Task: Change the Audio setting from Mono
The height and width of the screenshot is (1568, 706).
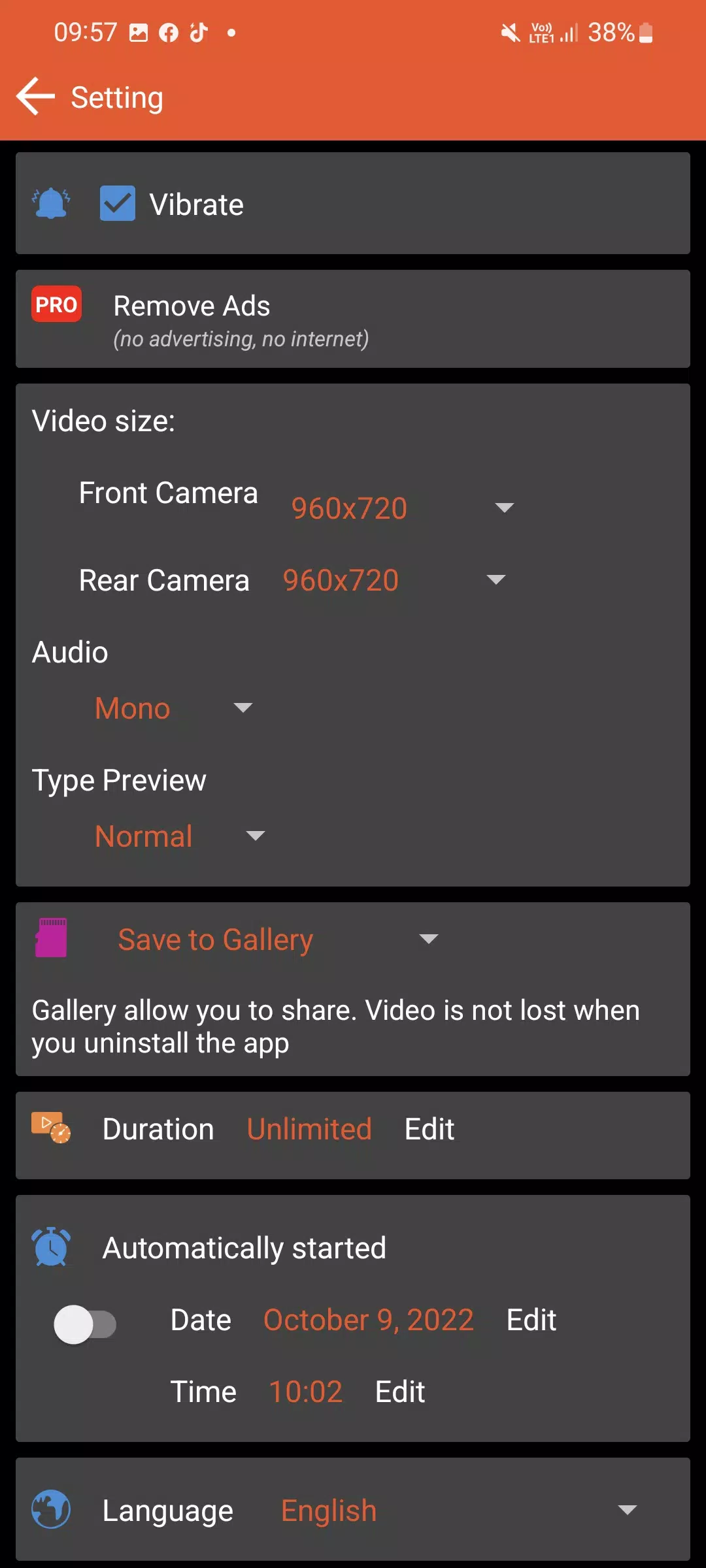Action: pyautogui.click(x=173, y=708)
